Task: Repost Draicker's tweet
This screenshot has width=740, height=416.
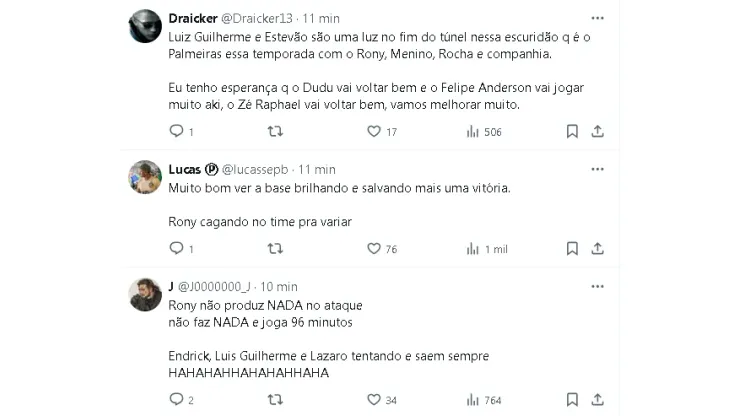Action: coord(275,131)
